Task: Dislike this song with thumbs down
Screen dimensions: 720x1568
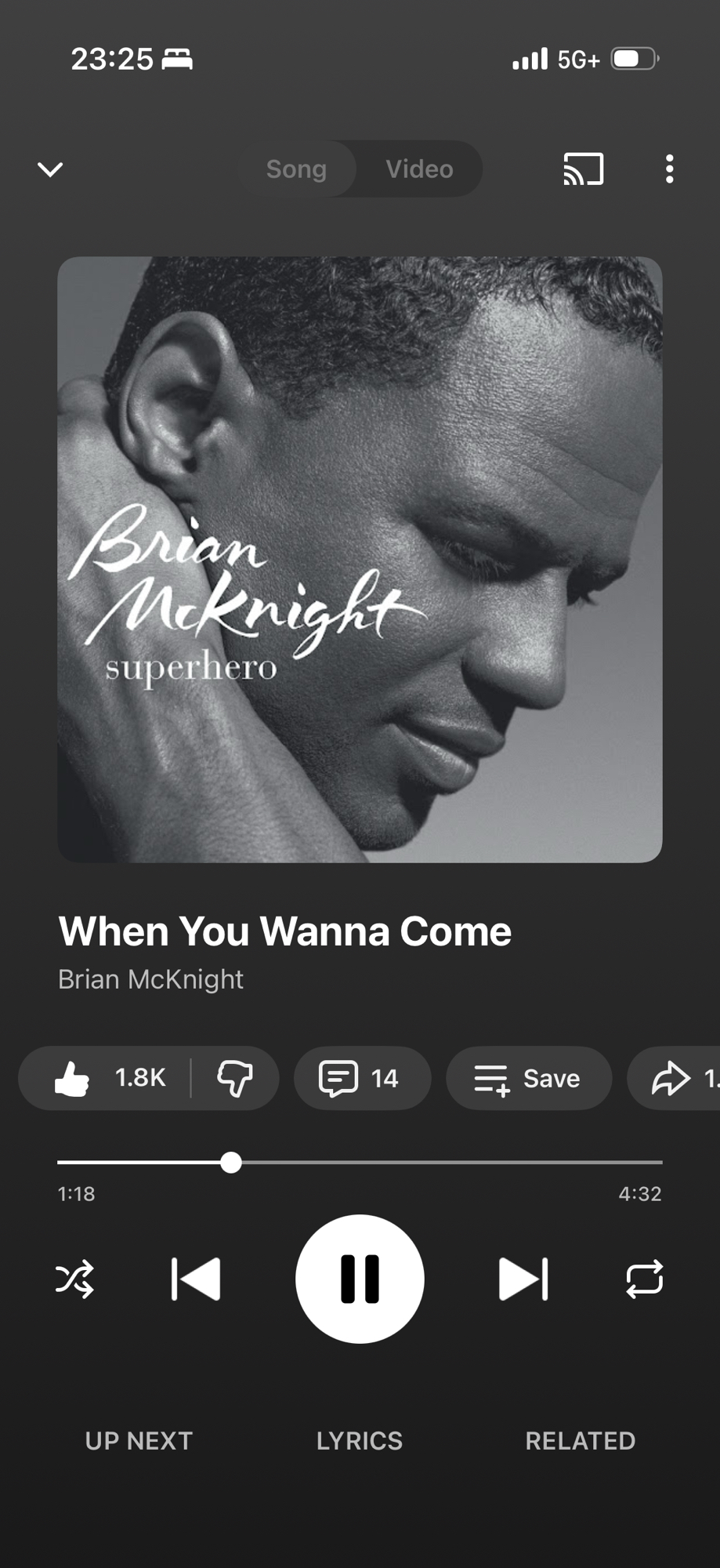Action: [234, 1078]
